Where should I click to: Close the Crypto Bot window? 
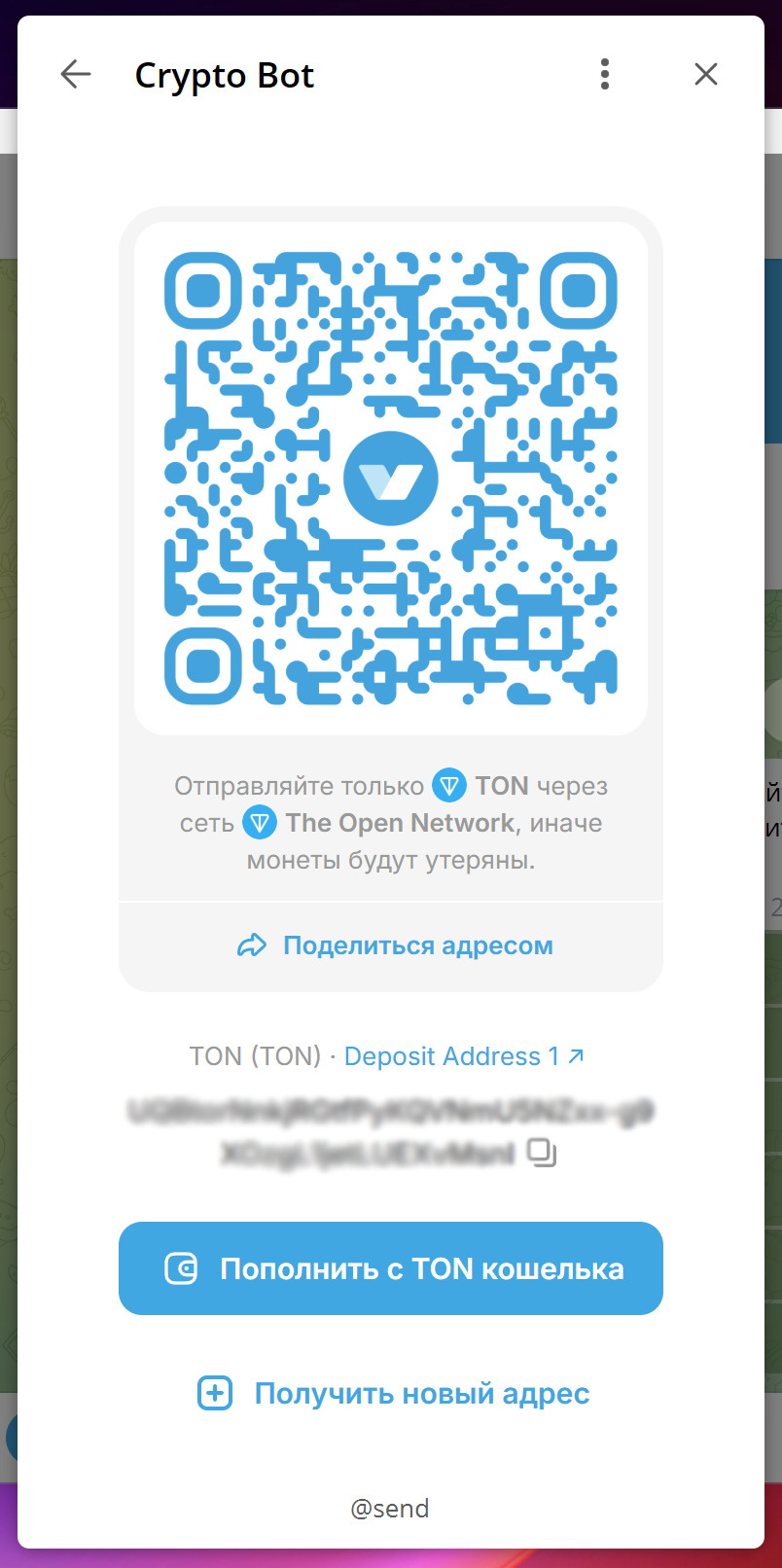[x=706, y=74]
